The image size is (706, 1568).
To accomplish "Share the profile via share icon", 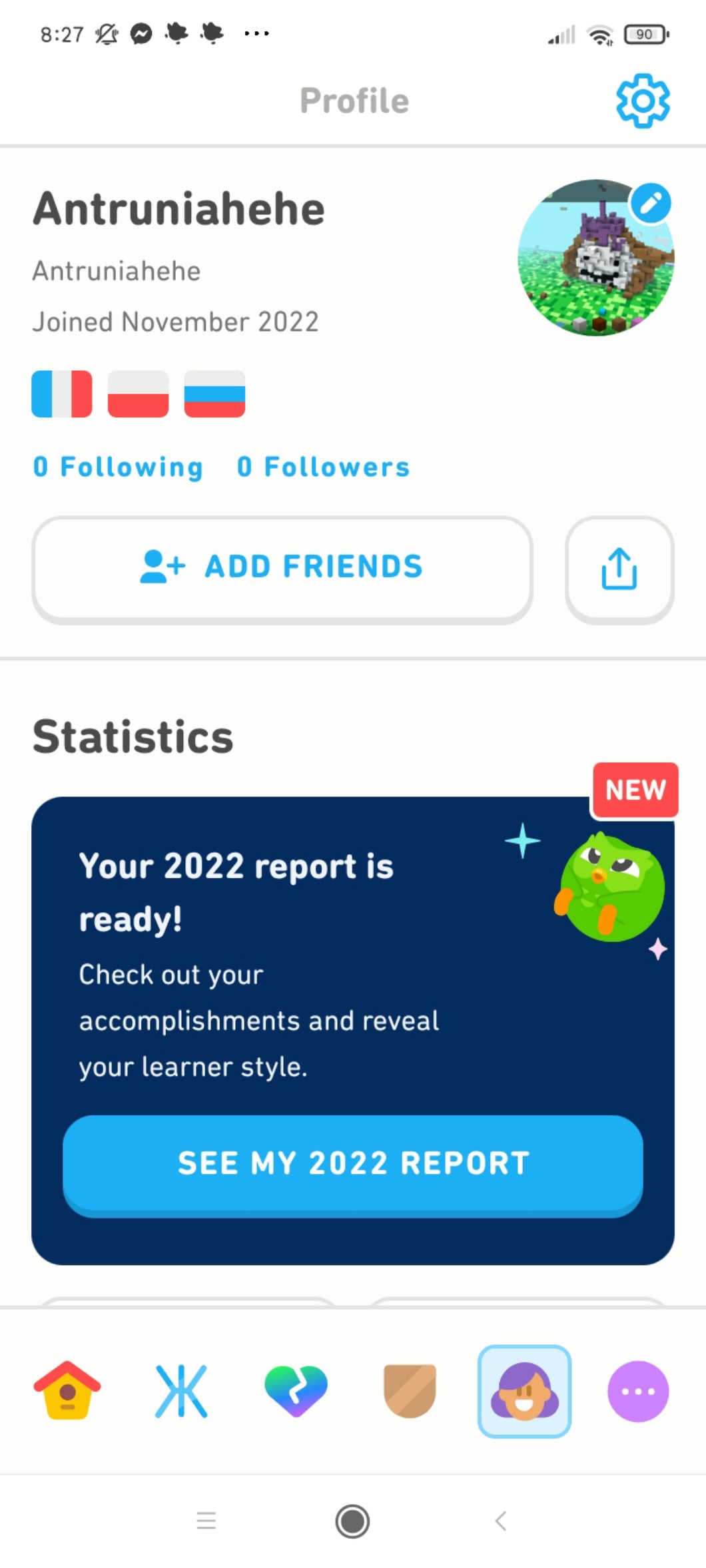I will point(619,569).
